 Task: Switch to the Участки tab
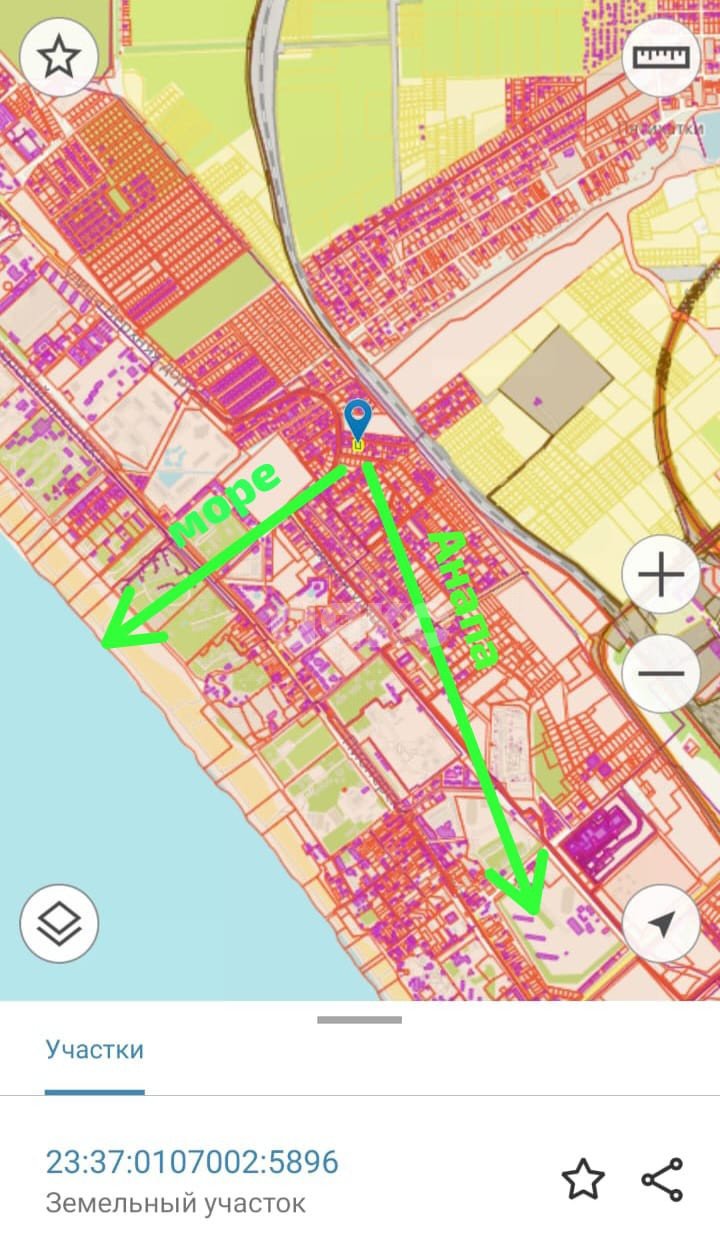(94, 1050)
